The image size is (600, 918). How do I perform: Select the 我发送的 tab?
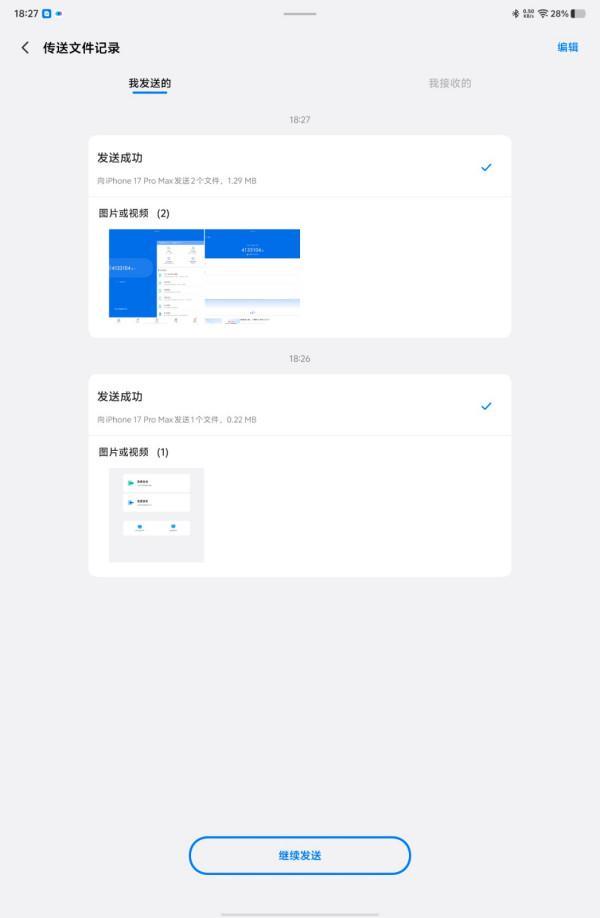150,83
